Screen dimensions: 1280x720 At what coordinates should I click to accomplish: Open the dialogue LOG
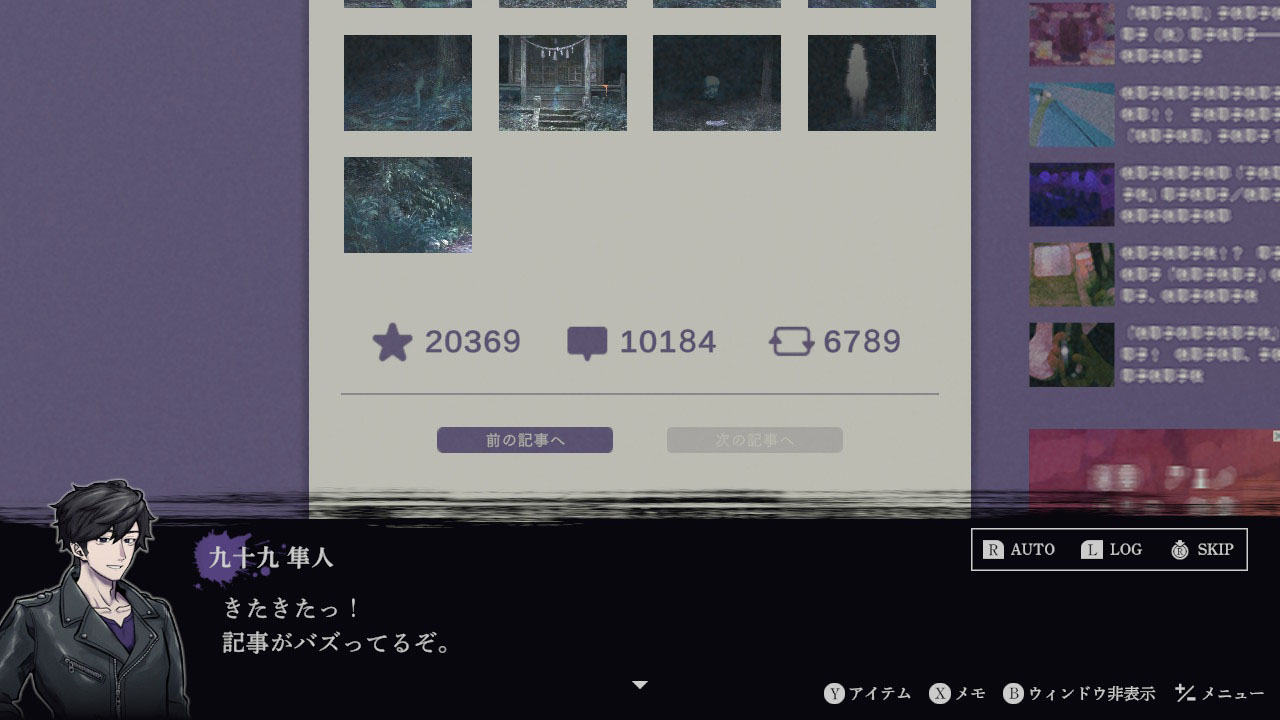(x=1111, y=550)
